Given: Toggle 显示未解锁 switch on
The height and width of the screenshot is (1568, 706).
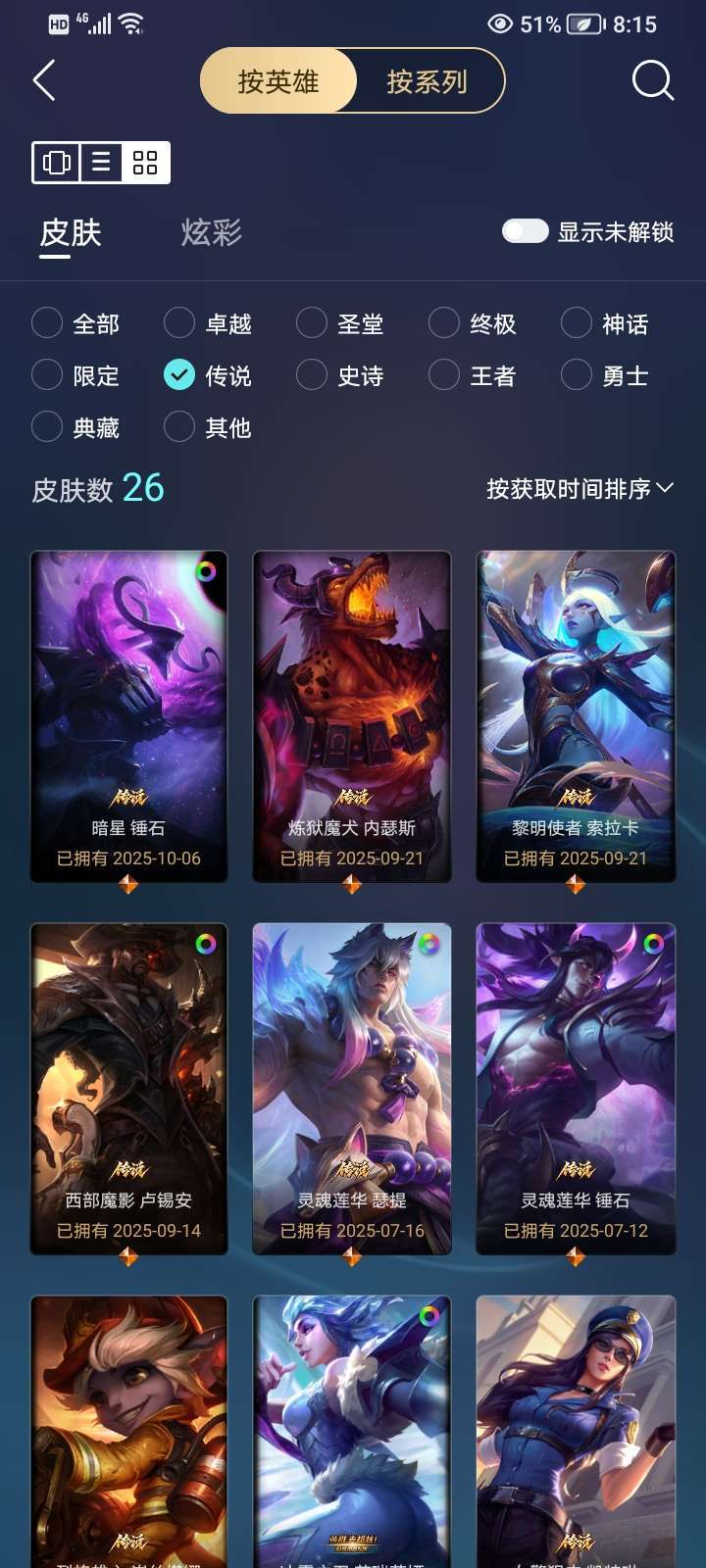Looking at the screenshot, I should tap(525, 231).
